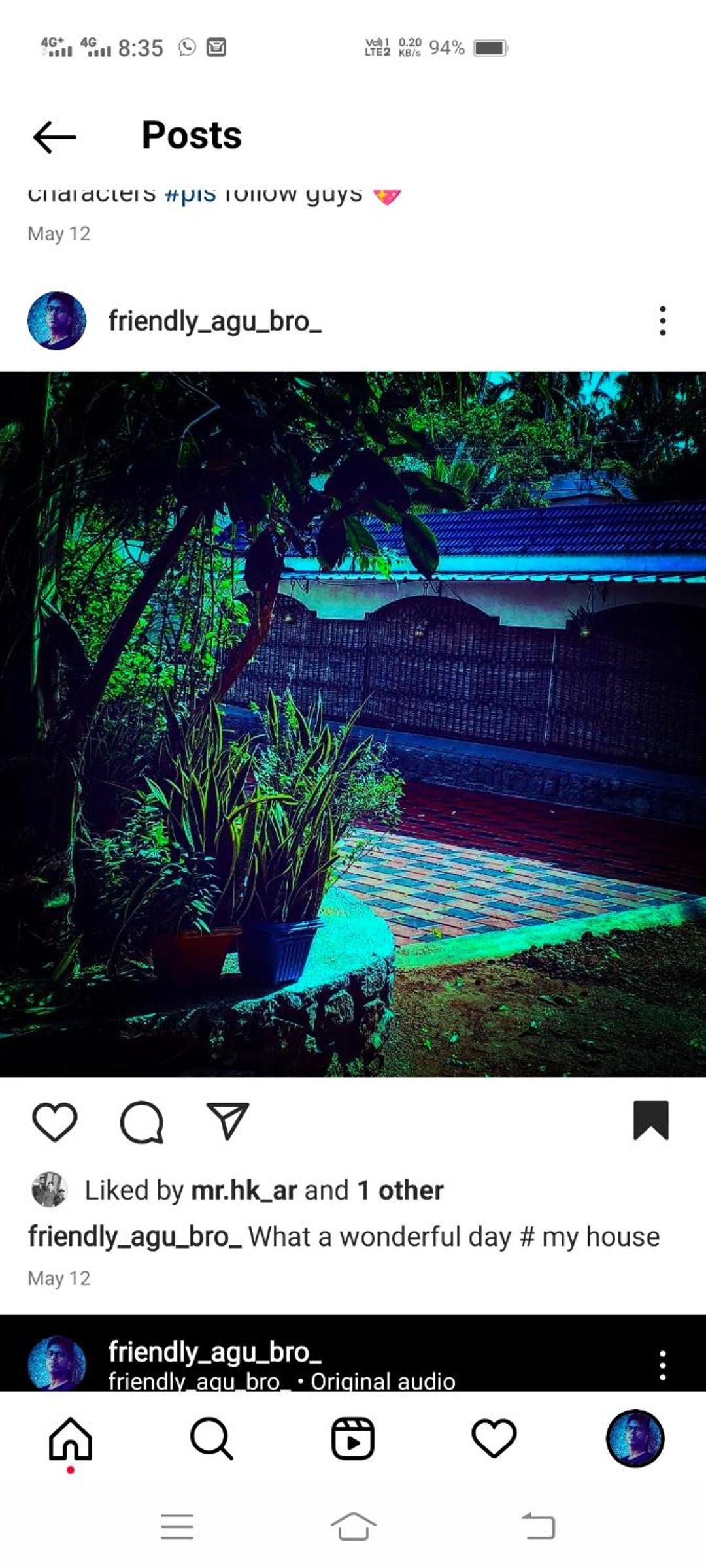Tap the system home button

353,1527
